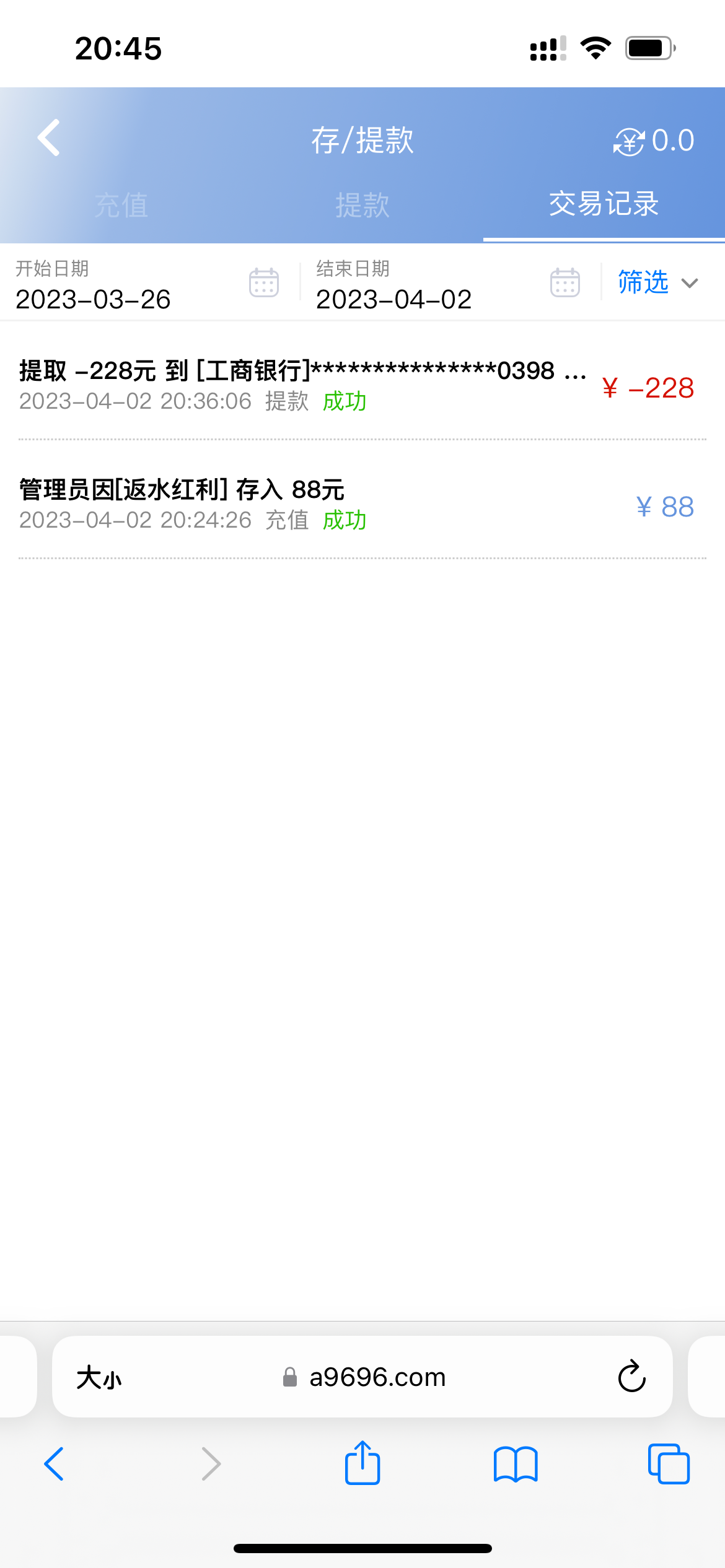
Task: Switch to the 提款 tab
Action: tap(362, 205)
